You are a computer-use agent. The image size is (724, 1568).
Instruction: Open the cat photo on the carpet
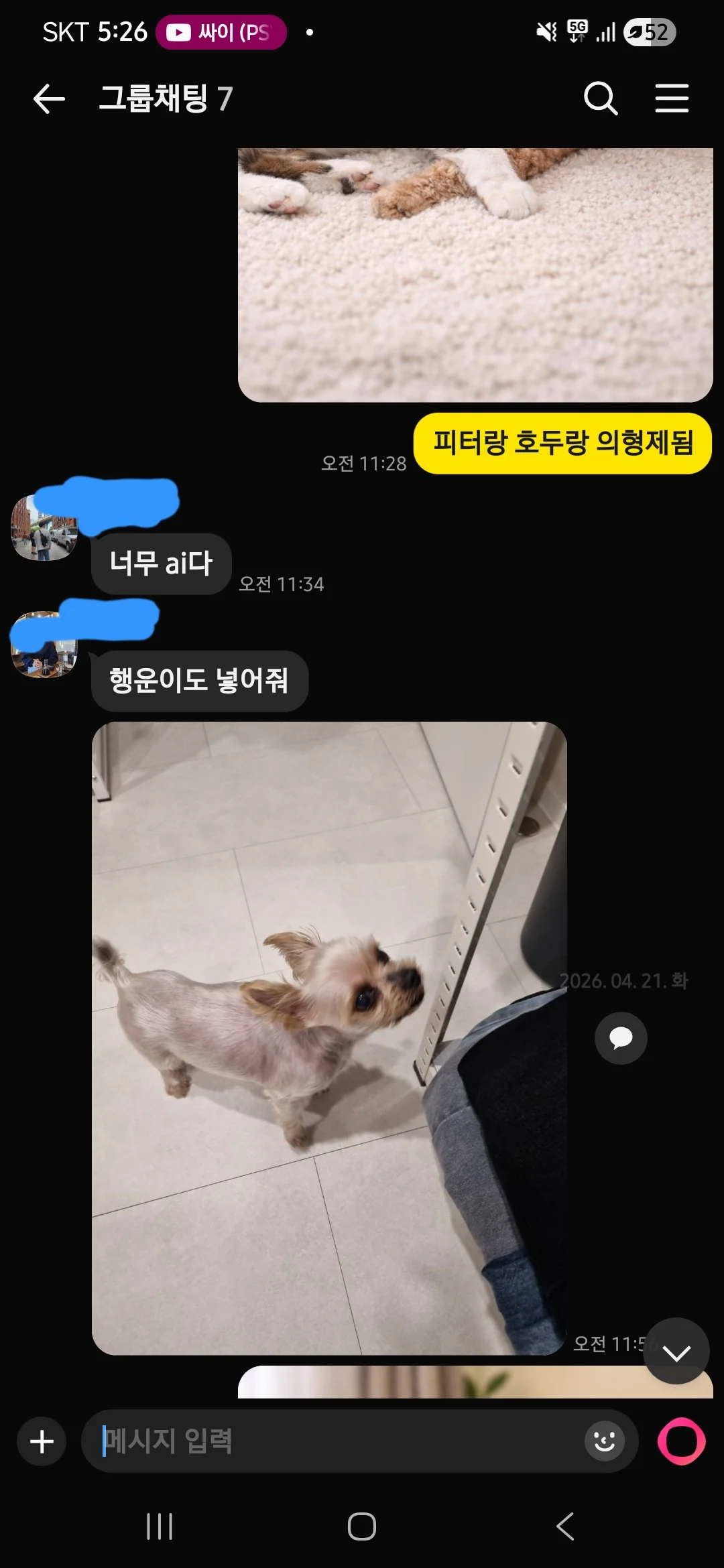click(x=475, y=275)
